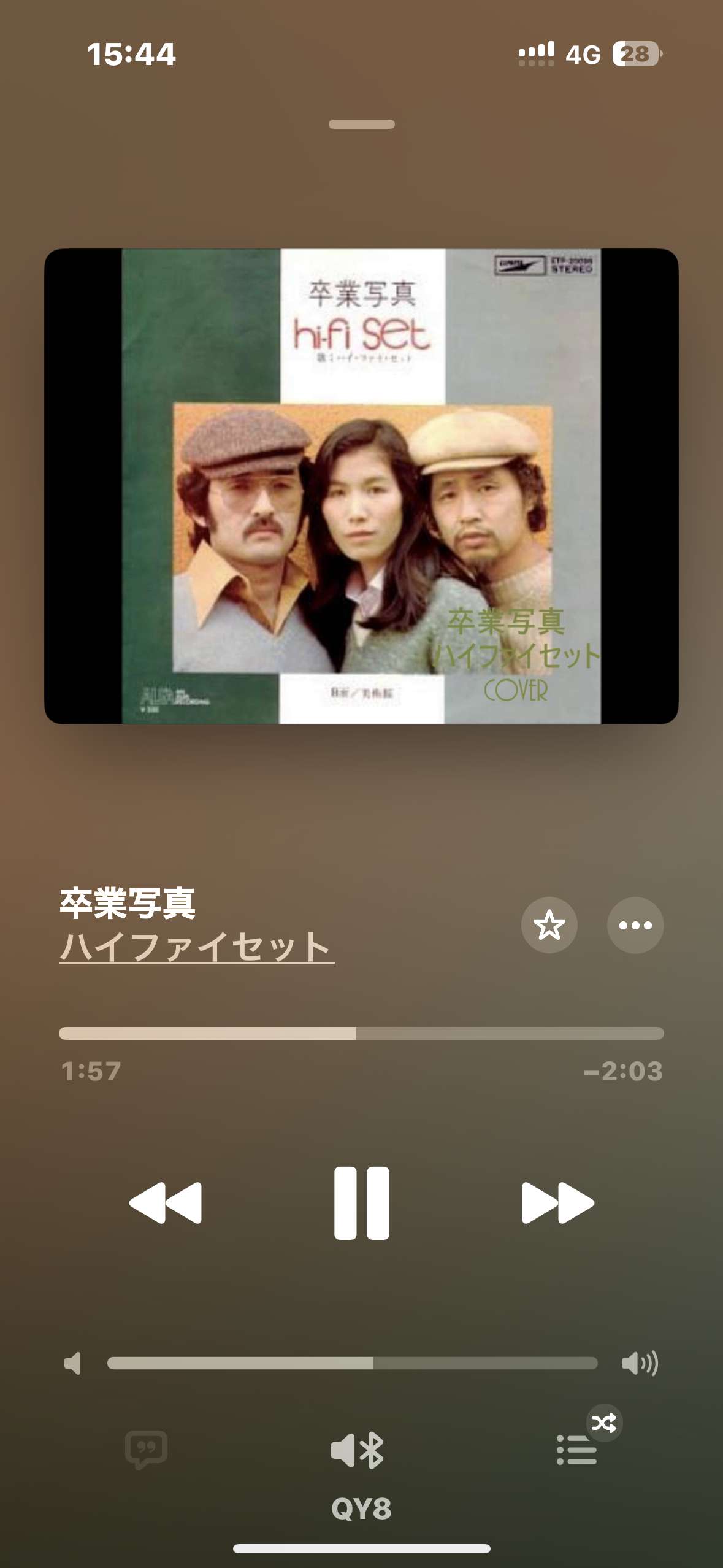
Task: Open the three-dot more options menu
Action: [x=635, y=925]
